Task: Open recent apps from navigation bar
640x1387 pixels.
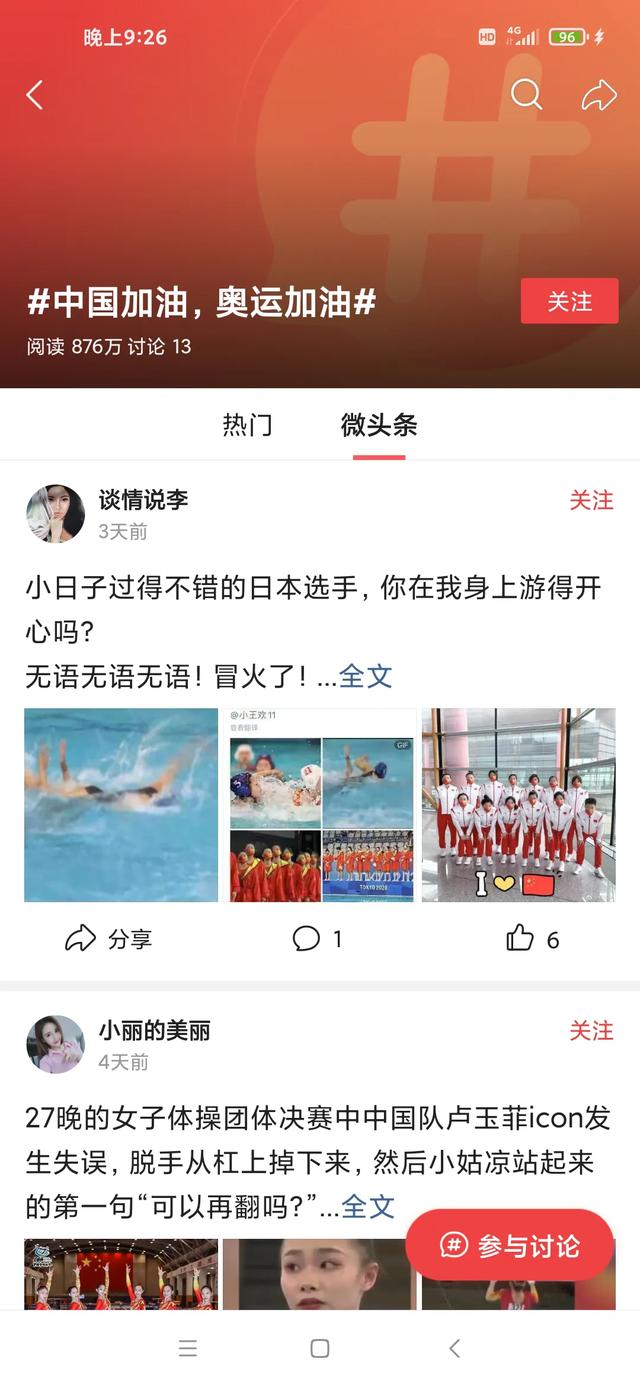Action: click(x=187, y=1348)
